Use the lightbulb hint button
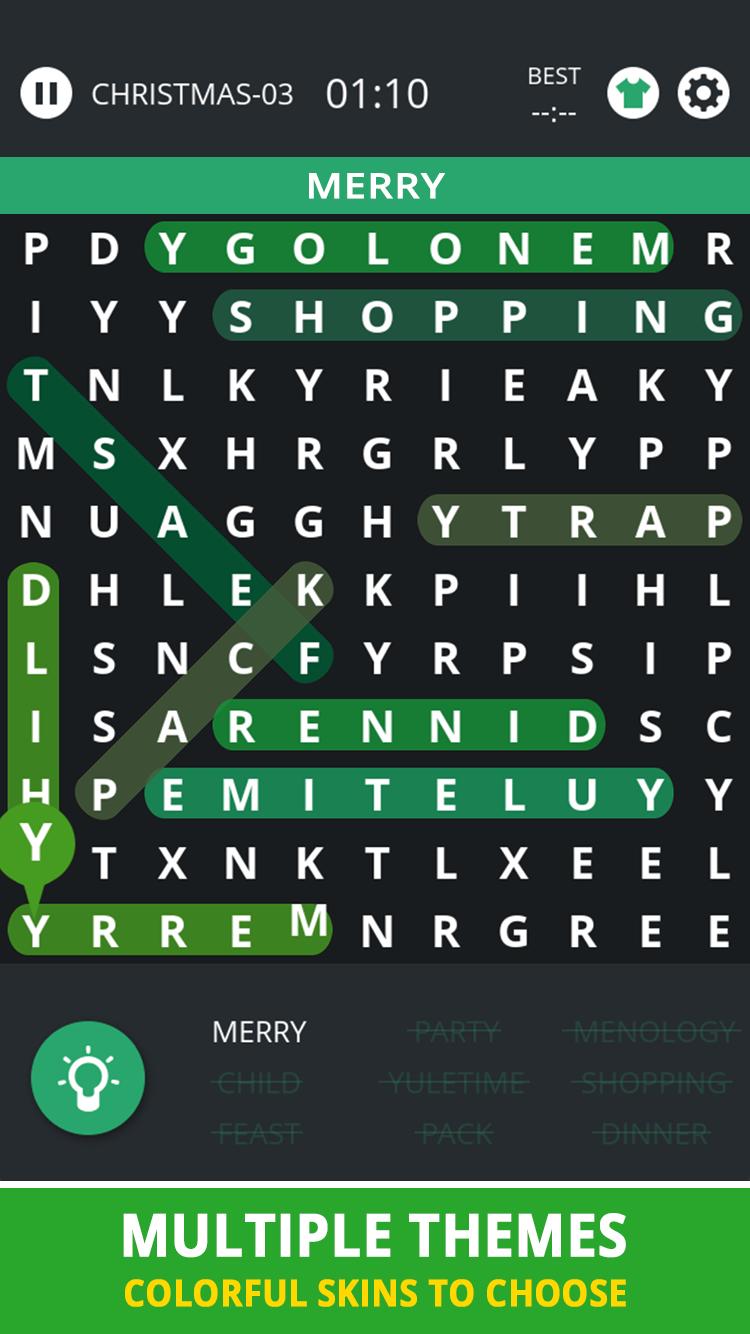 [x=88, y=1078]
